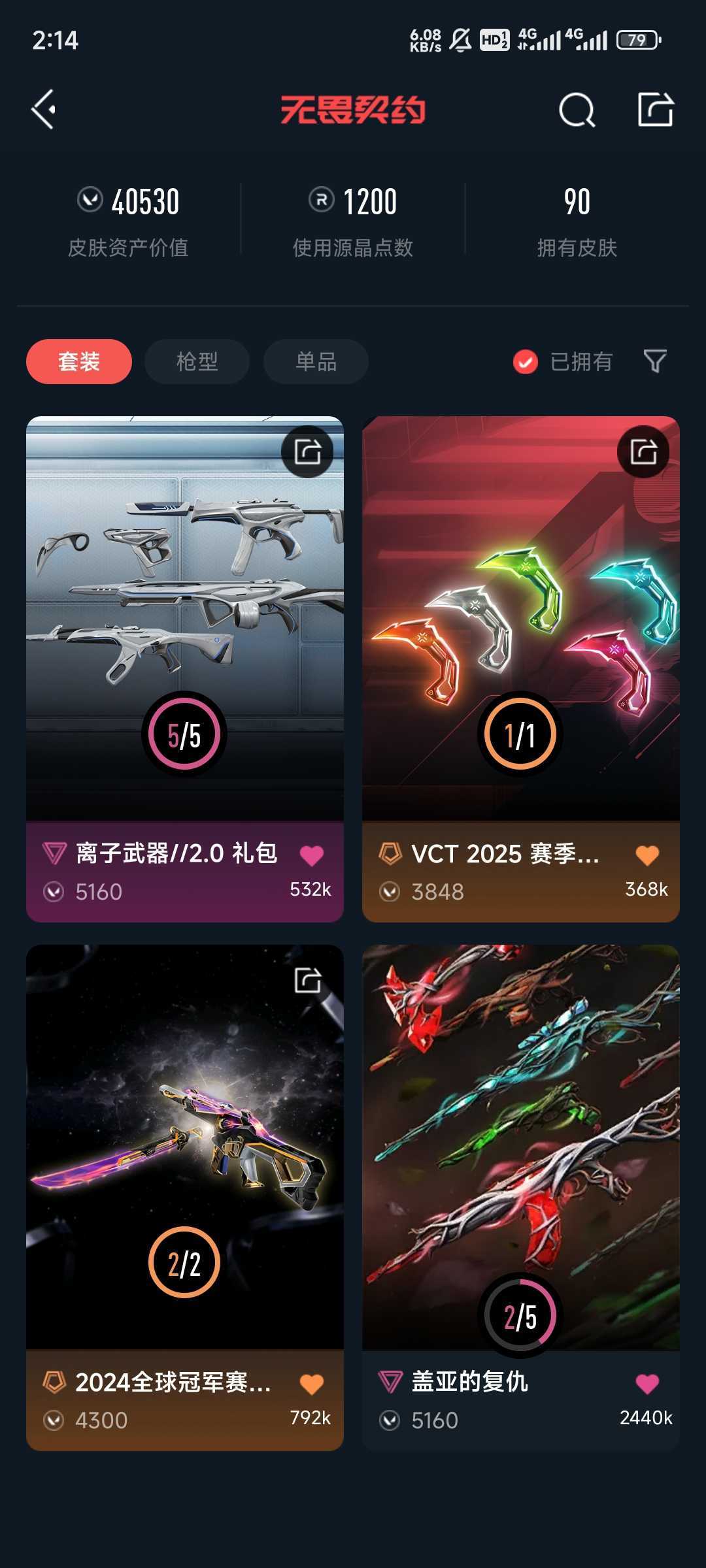Image resolution: width=706 pixels, height=1568 pixels.
Task: Open the search icon in header
Action: click(577, 109)
